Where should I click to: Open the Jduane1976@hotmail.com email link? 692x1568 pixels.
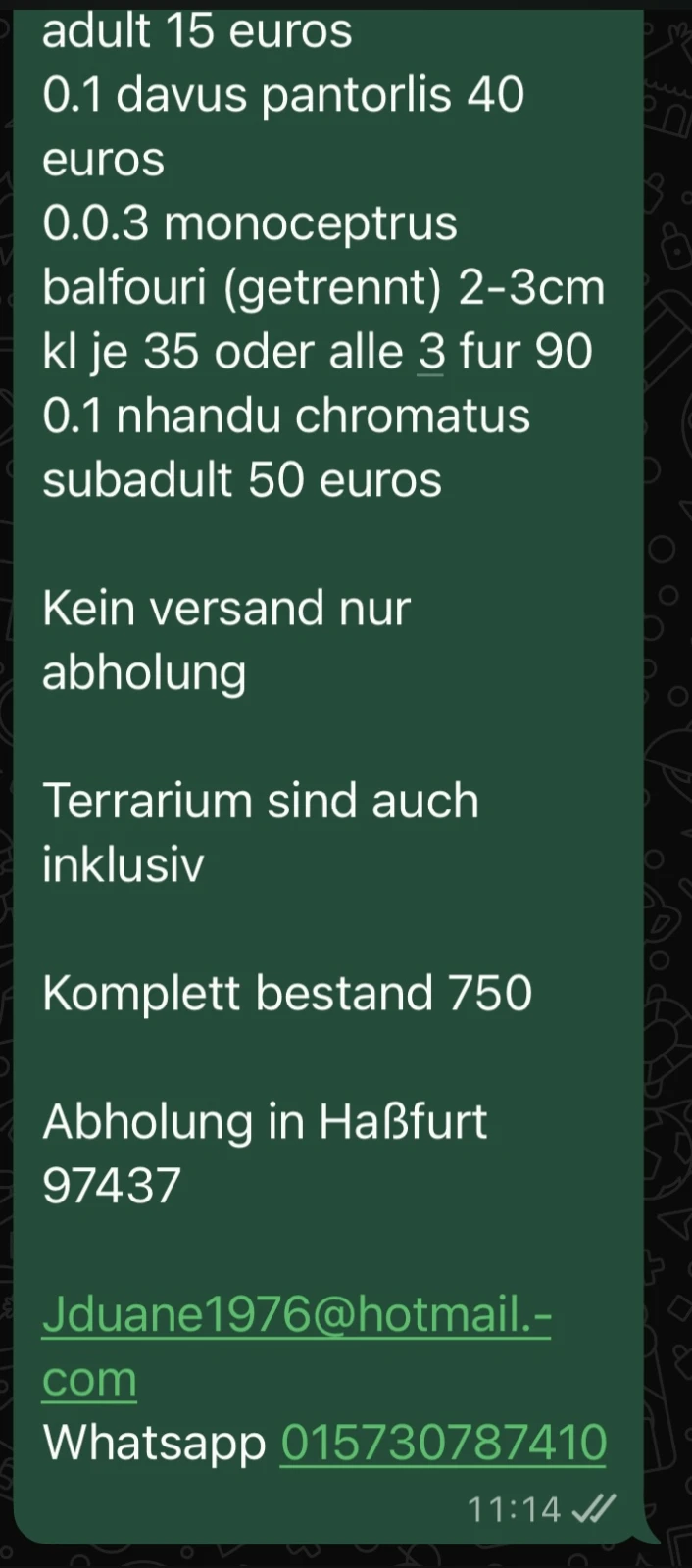(x=295, y=1314)
